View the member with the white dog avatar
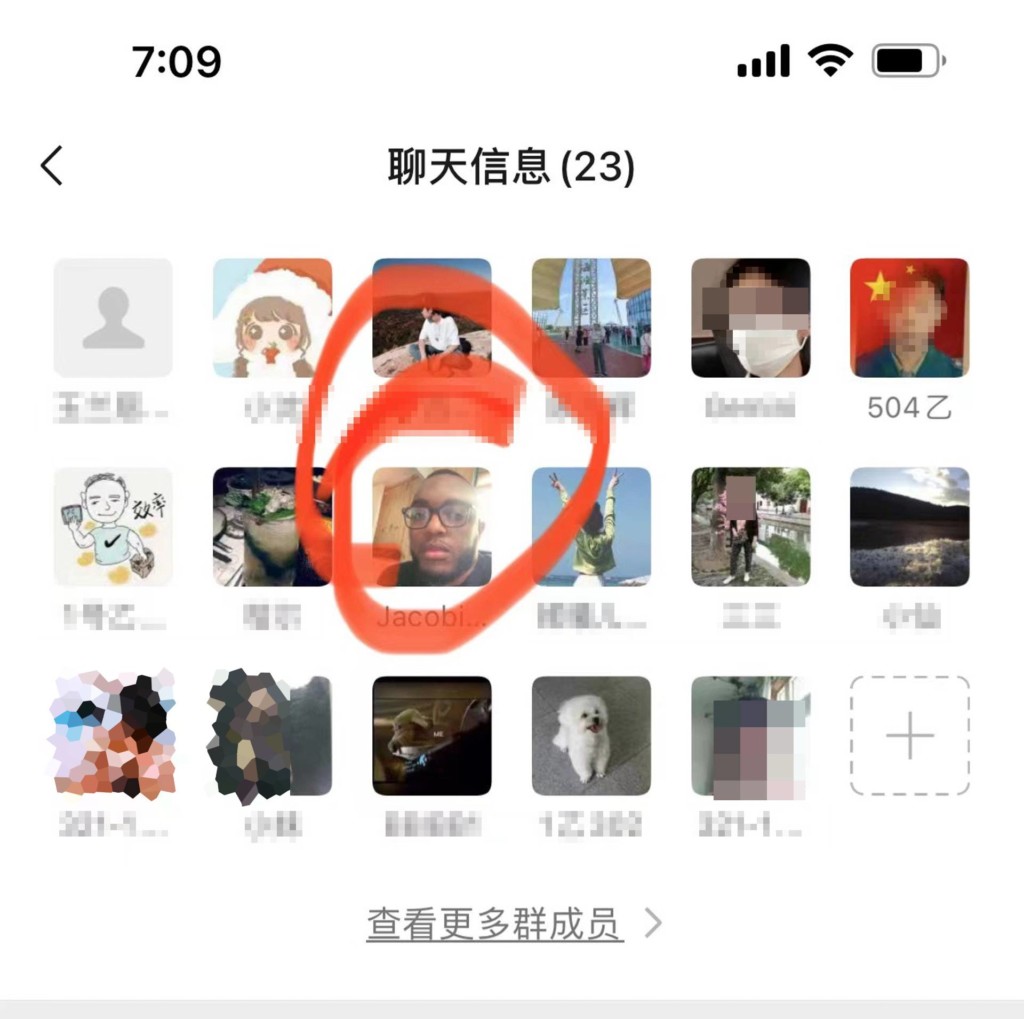The image size is (1024, 1019). pyautogui.click(x=591, y=736)
